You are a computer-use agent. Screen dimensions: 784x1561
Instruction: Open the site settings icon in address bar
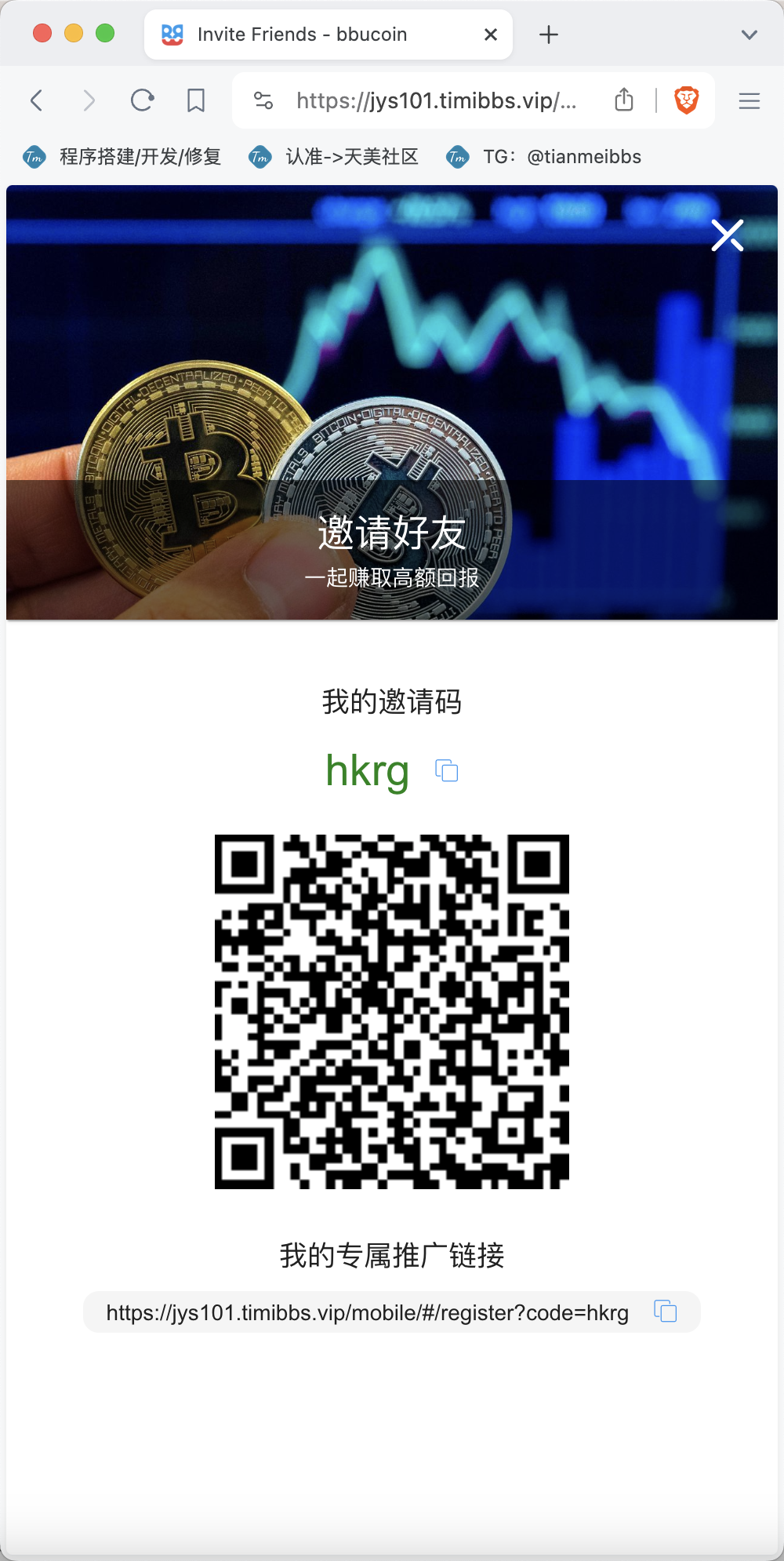point(263,100)
